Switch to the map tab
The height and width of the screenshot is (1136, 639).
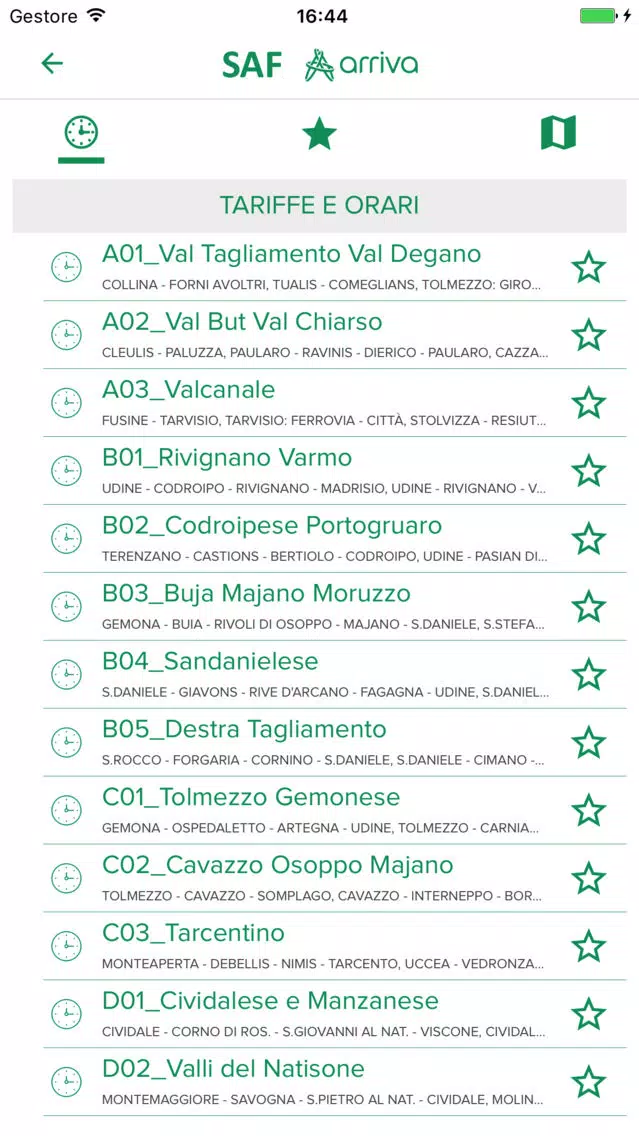click(x=558, y=133)
